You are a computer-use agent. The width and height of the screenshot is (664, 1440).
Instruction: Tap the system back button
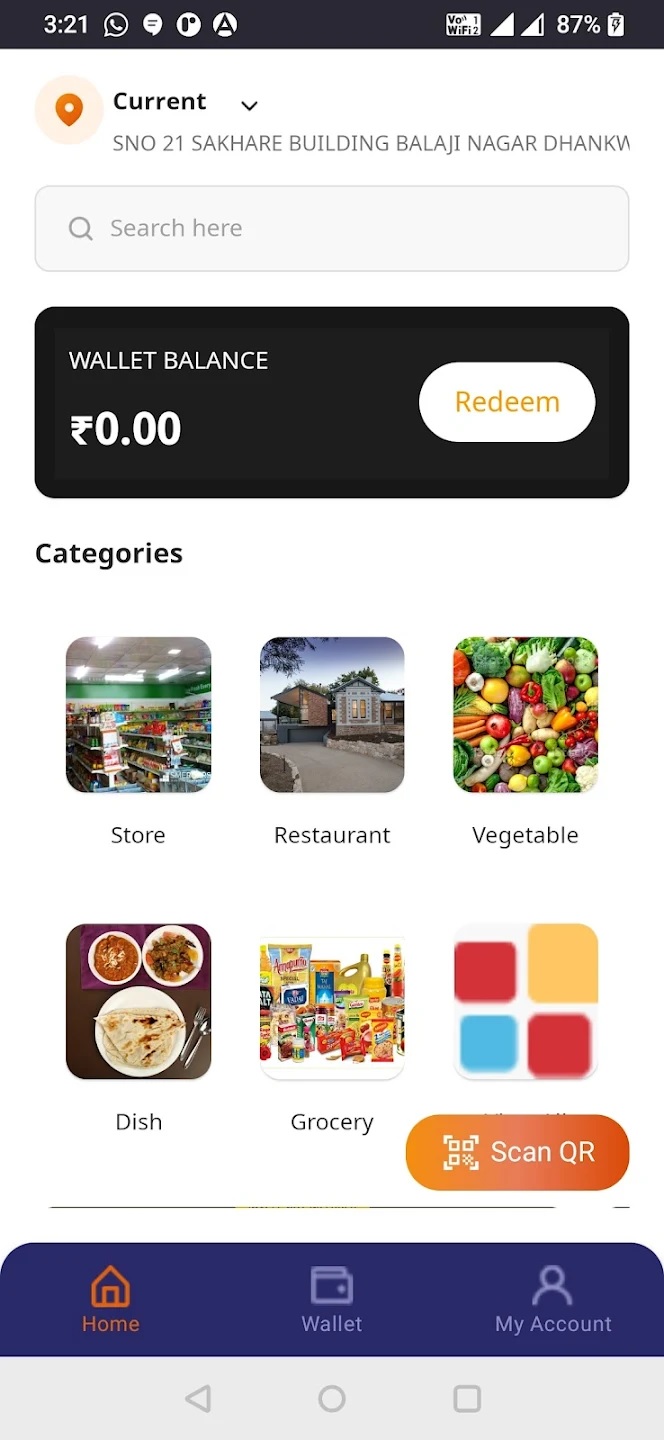pyautogui.click(x=198, y=1398)
